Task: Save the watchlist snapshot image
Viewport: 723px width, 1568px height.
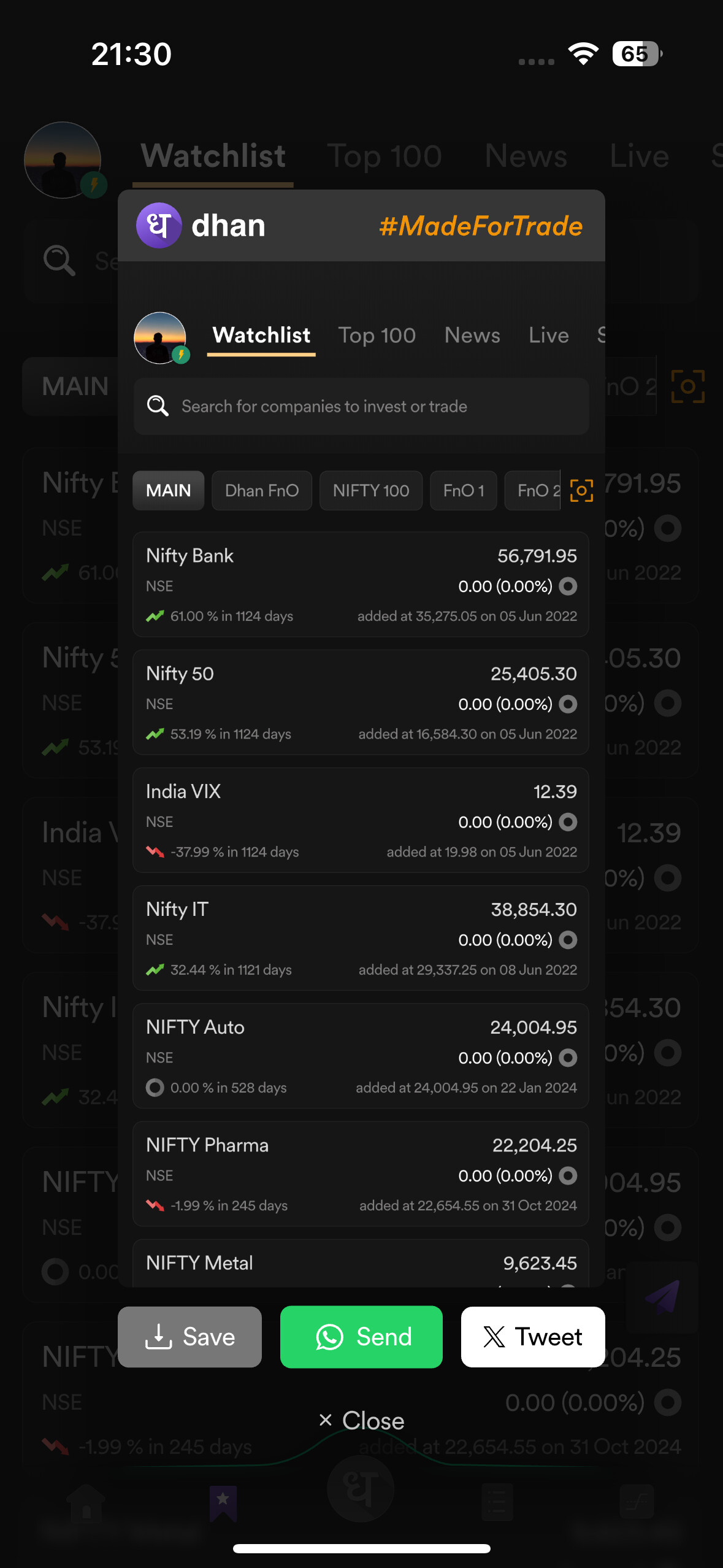Action: tap(189, 1337)
